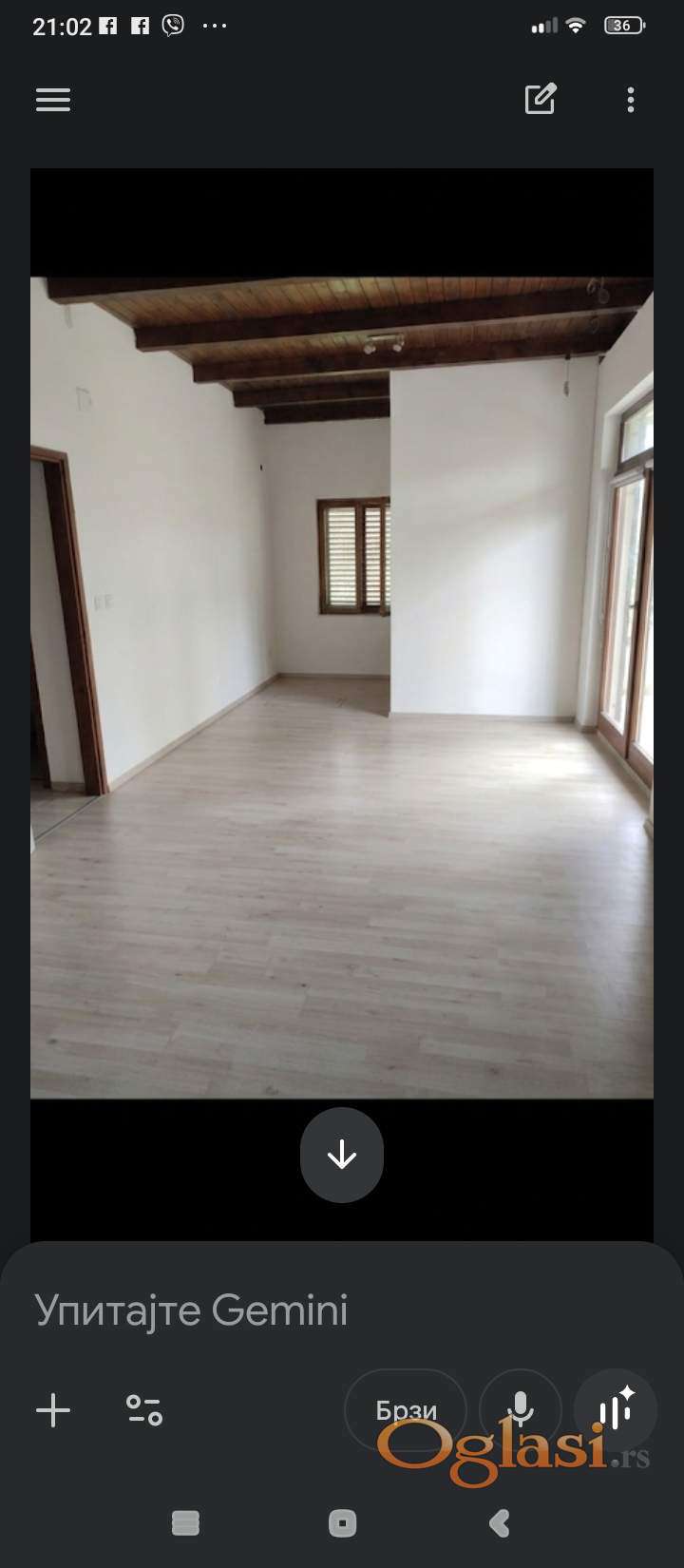This screenshot has height=1568, width=684.
Task: Open the overflow menu
Action: pyautogui.click(x=631, y=100)
